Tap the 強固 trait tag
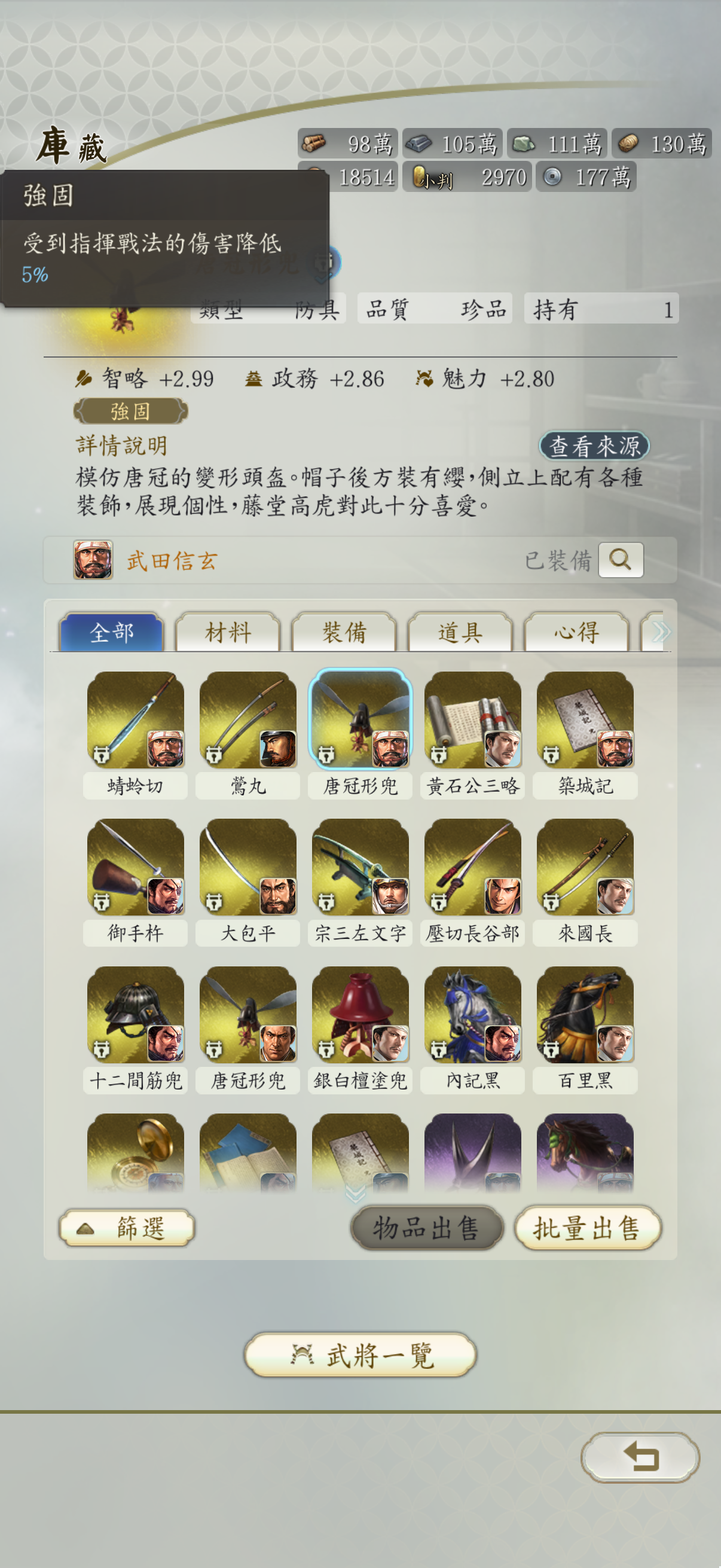The image size is (721, 1568). 130,411
